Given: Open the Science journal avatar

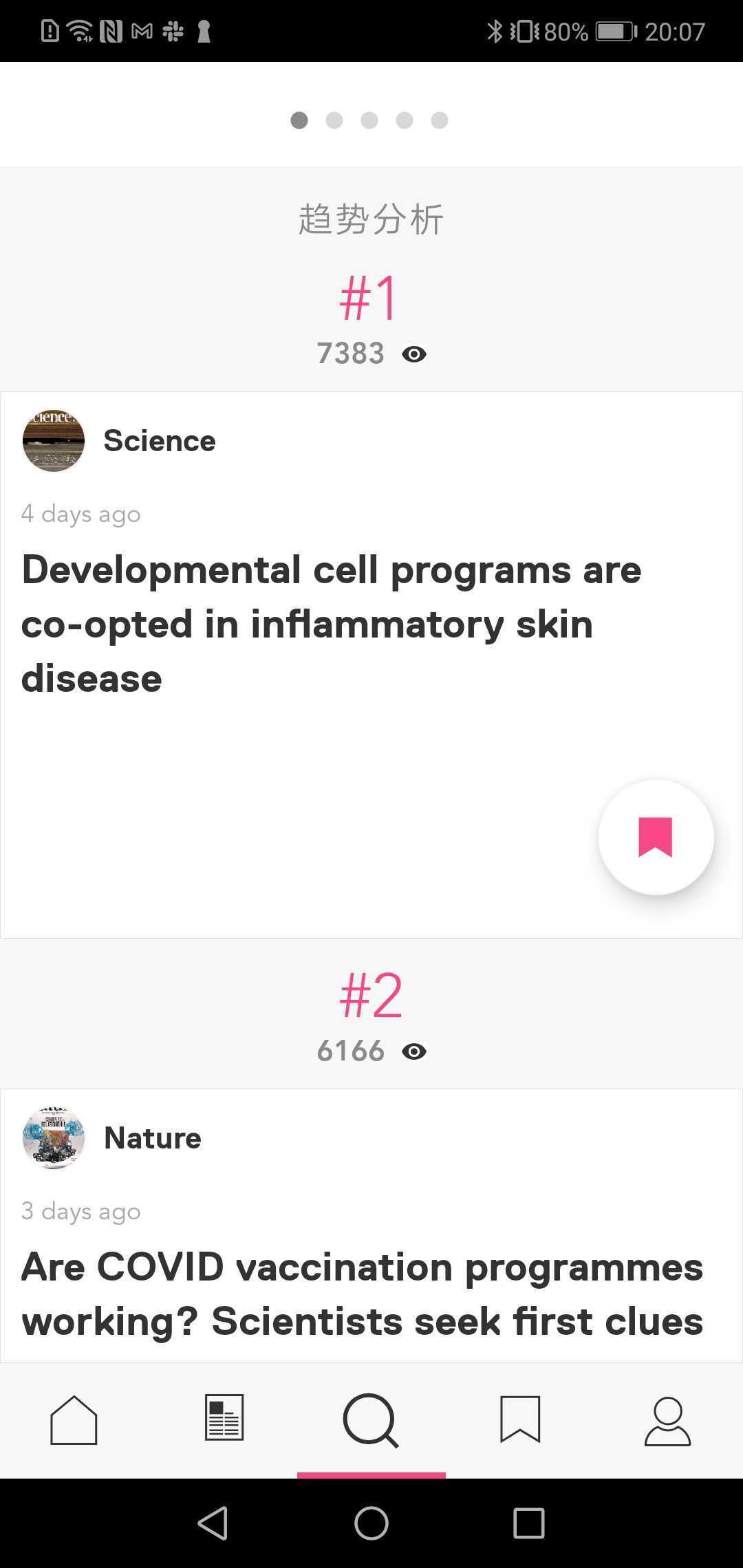Looking at the screenshot, I should (x=53, y=441).
